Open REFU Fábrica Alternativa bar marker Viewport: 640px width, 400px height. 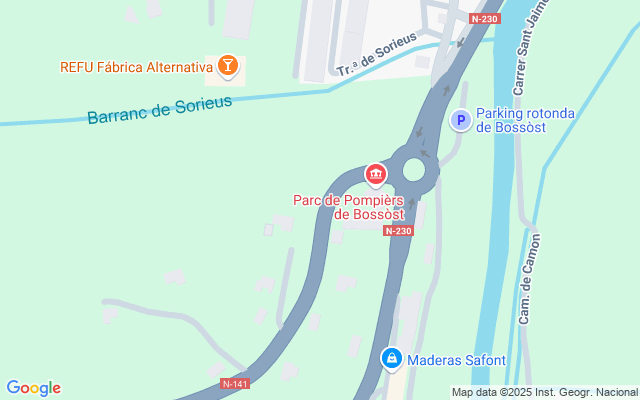231,68
